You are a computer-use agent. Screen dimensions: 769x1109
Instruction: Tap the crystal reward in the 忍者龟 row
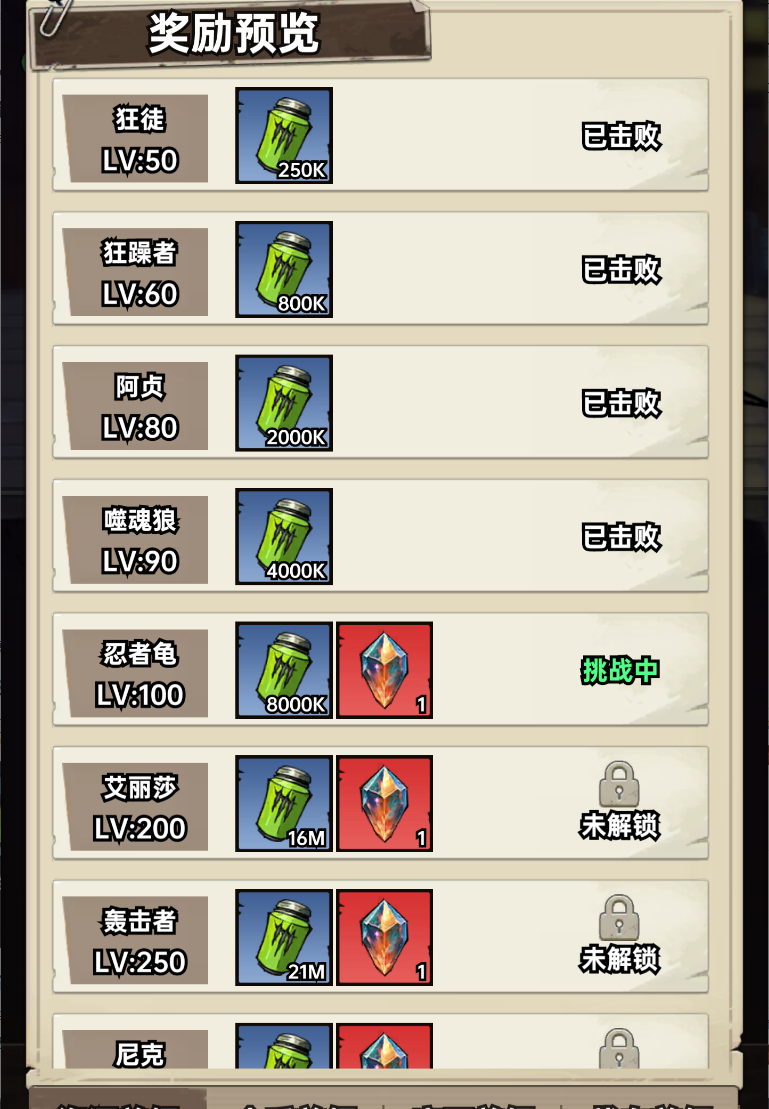[x=385, y=670]
